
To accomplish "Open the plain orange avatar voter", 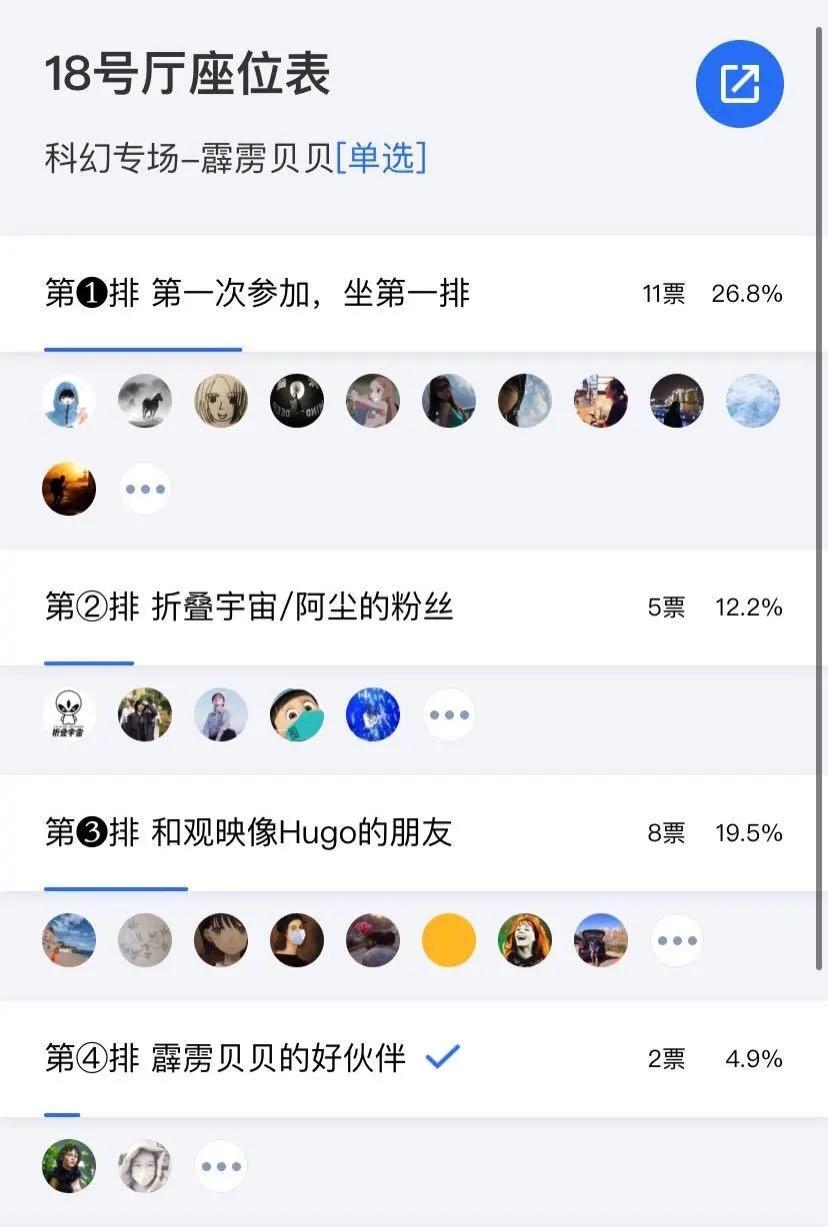I will tap(449, 941).
